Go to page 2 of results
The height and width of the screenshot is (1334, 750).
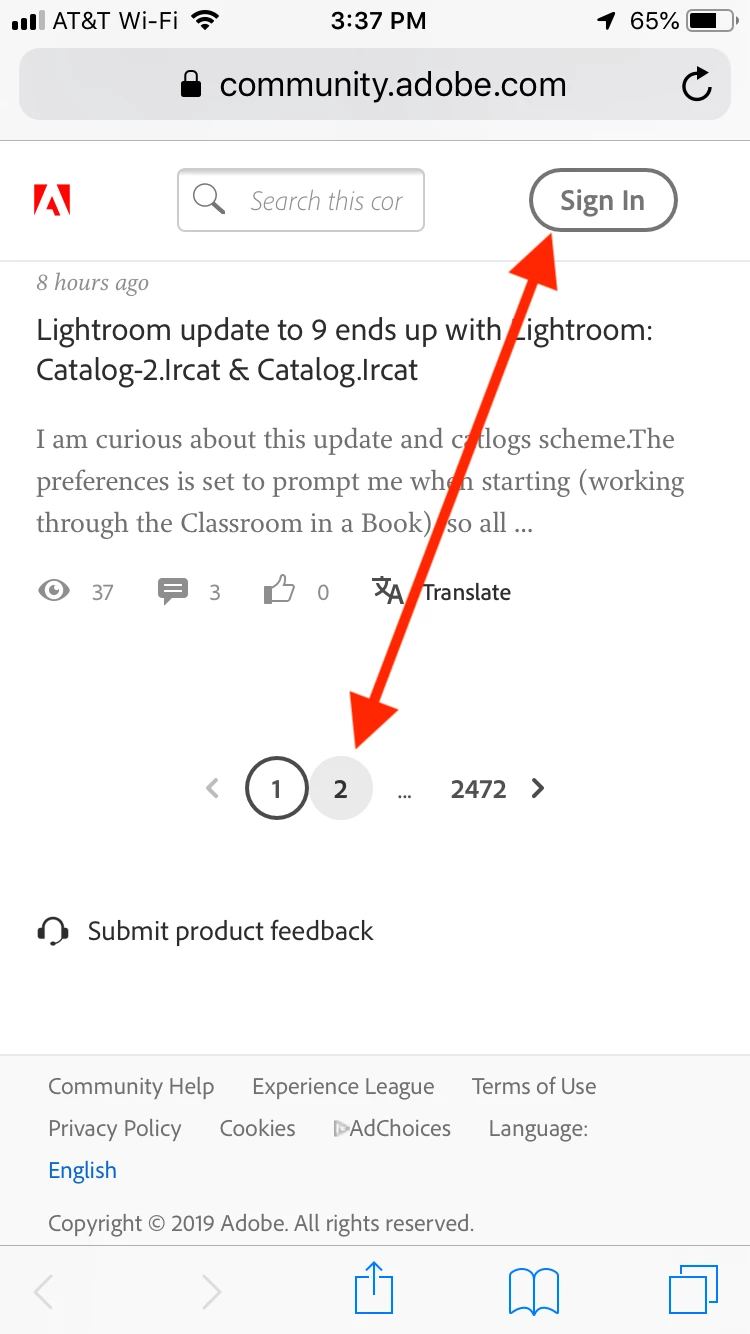pyautogui.click(x=341, y=789)
